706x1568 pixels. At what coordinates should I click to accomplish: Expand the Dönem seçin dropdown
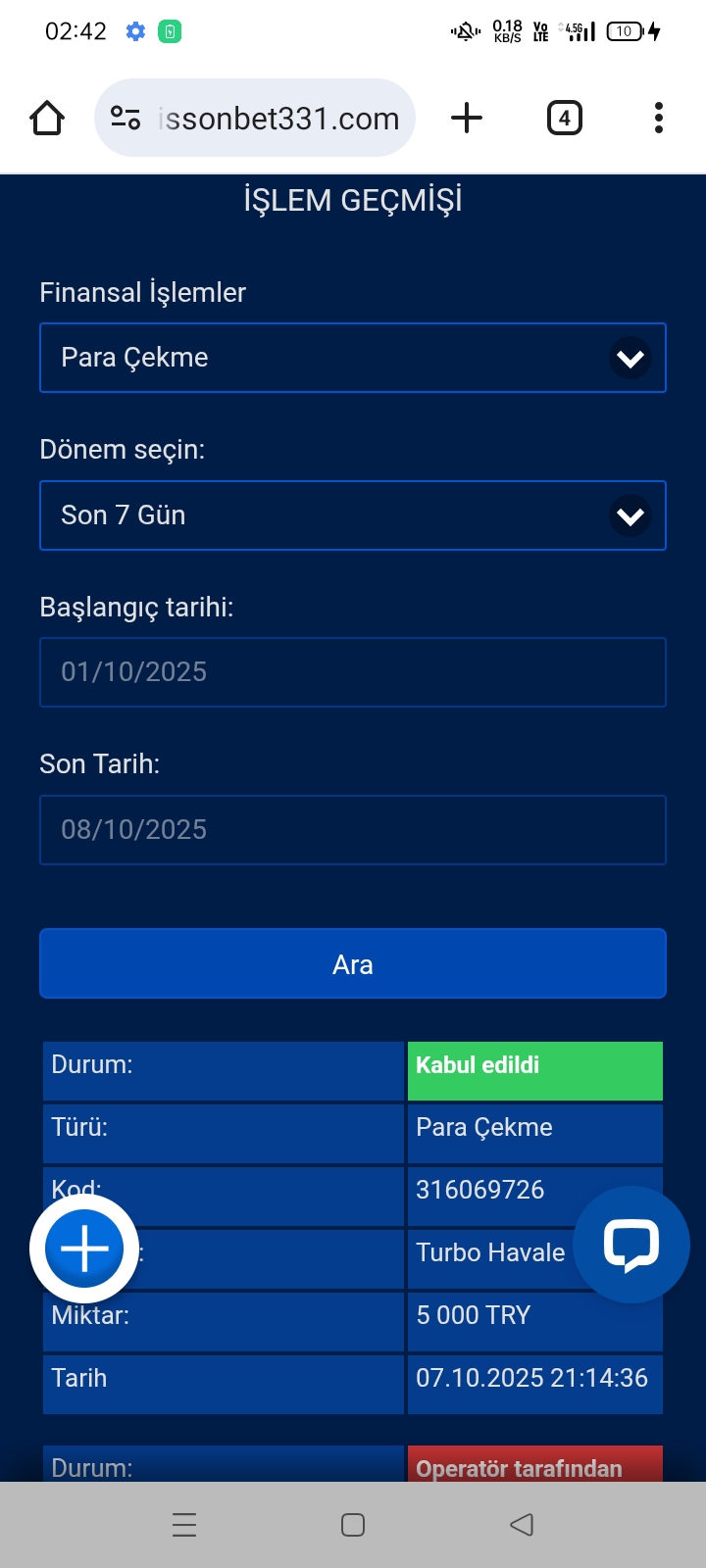pyautogui.click(x=353, y=515)
